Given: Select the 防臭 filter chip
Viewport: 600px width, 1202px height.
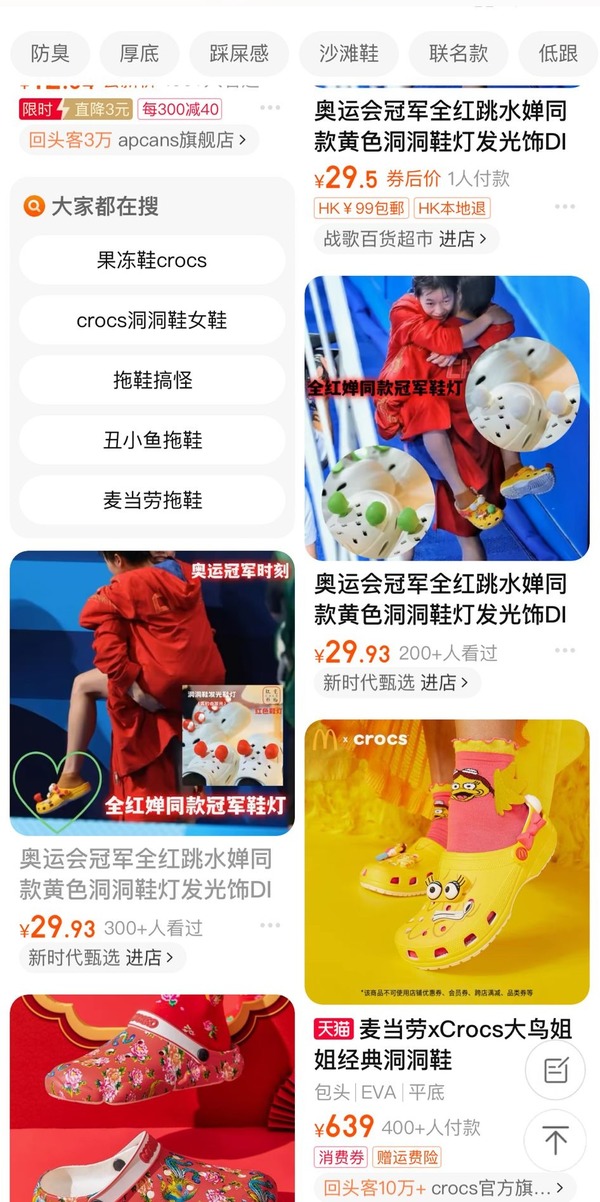Looking at the screenshot, I should [x=50, y=53].
